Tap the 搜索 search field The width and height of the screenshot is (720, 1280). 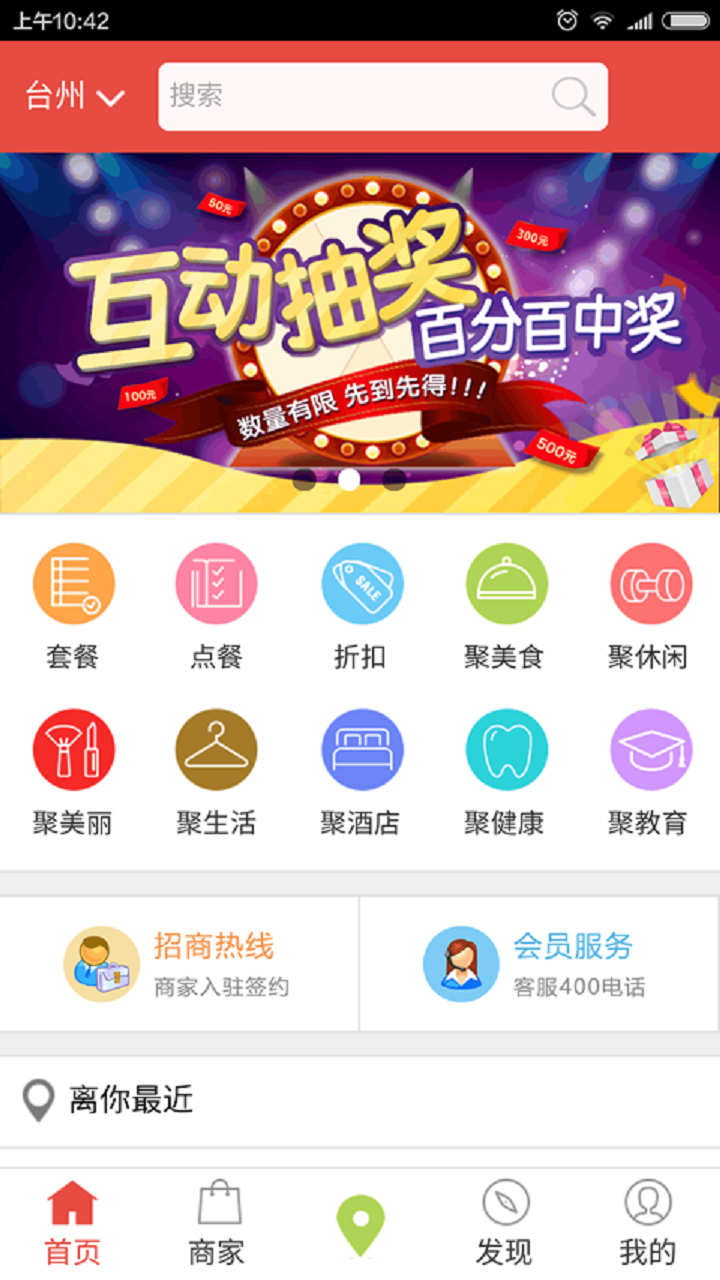point(382,97)
